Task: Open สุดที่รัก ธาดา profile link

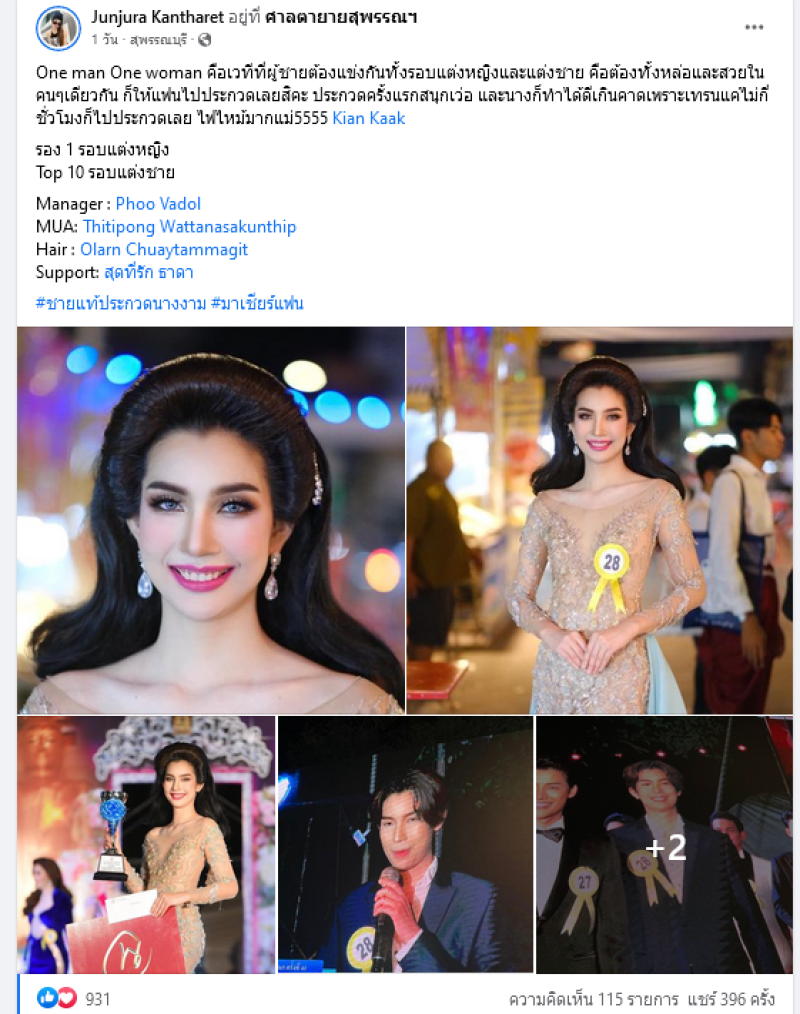Action: pos(148,272)
